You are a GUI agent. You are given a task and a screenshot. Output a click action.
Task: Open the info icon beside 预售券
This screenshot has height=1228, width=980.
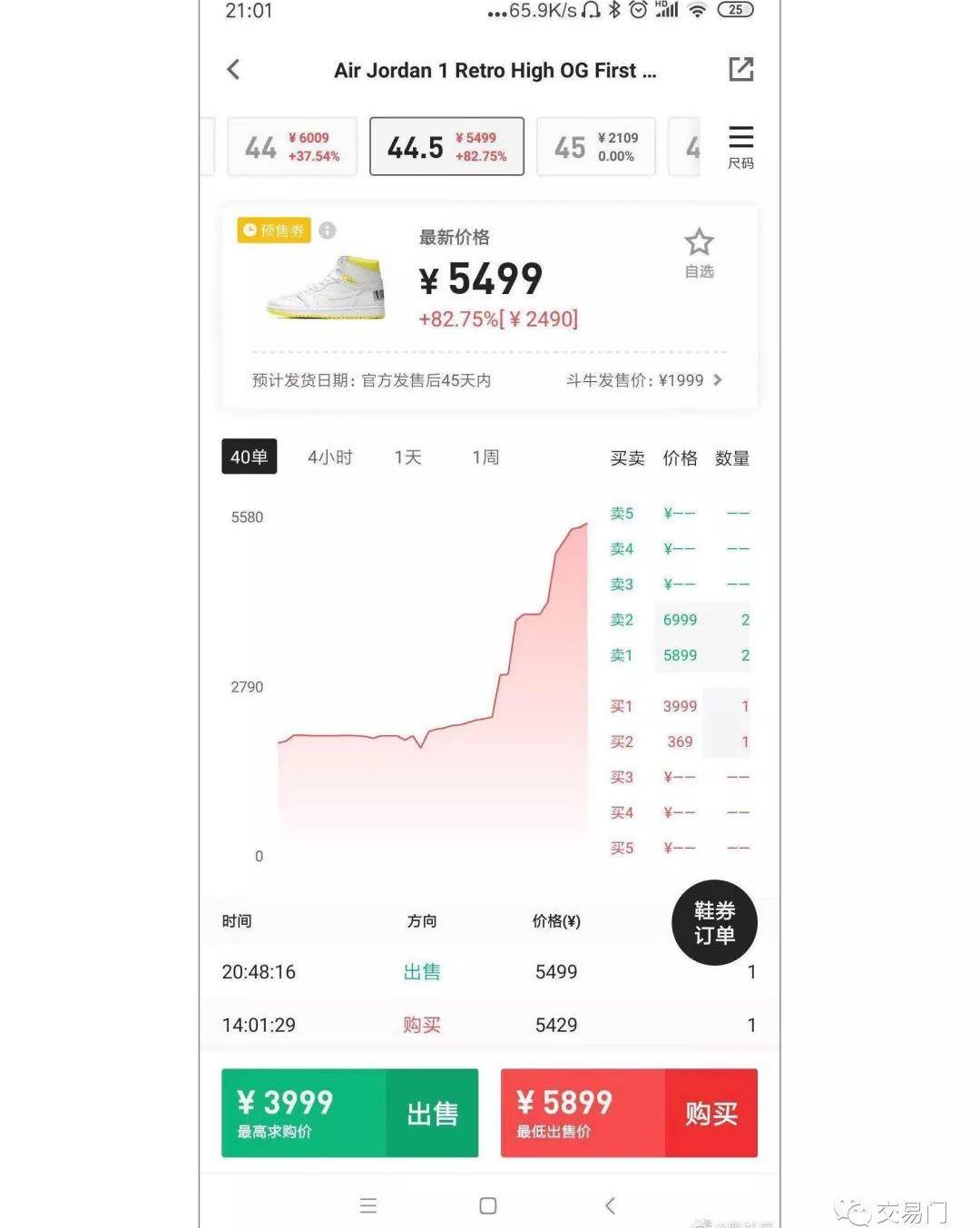click(x=328, y=231)
